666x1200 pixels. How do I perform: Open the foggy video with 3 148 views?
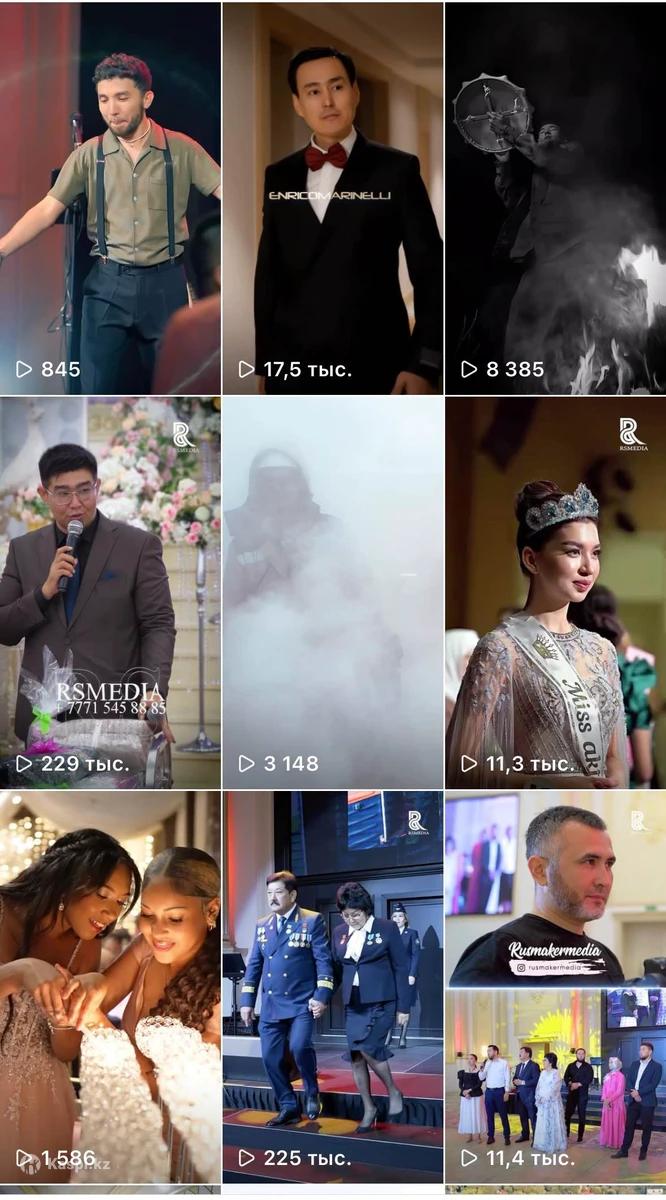pyautogui.click(x=333, y=592)
